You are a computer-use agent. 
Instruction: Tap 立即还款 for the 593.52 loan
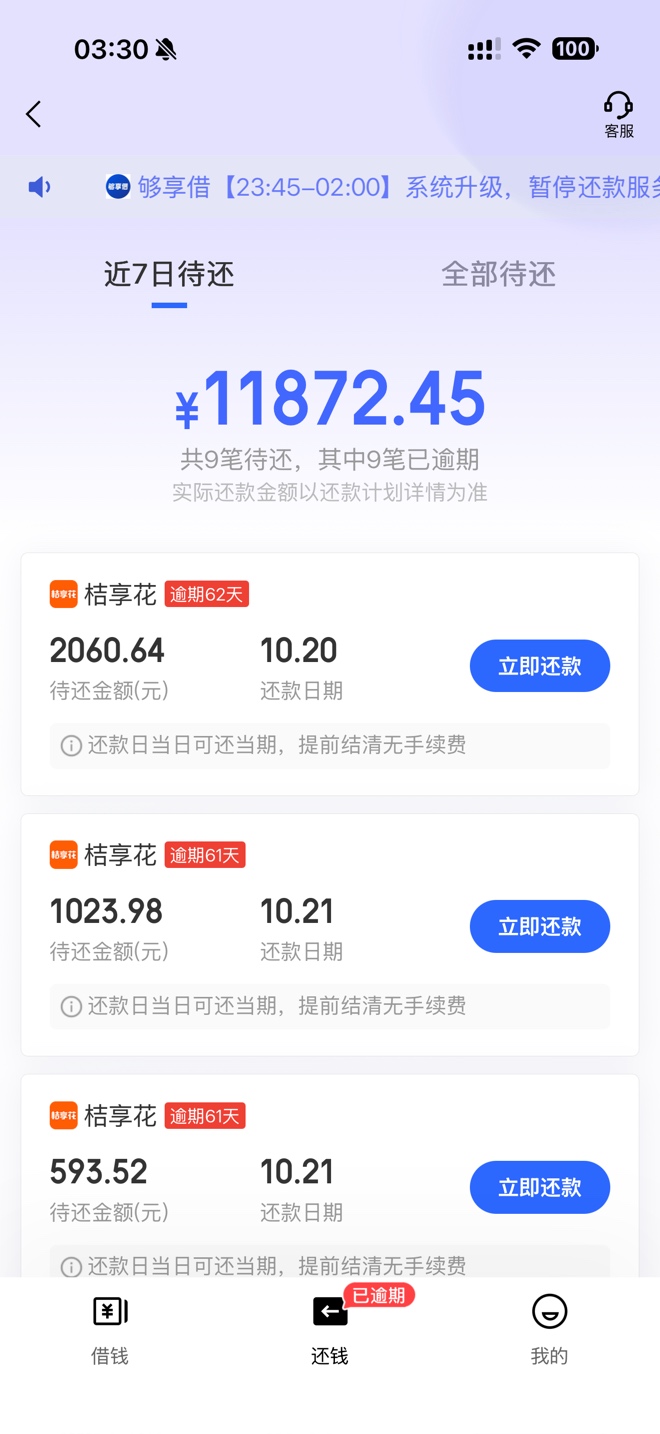point(539,1187)
